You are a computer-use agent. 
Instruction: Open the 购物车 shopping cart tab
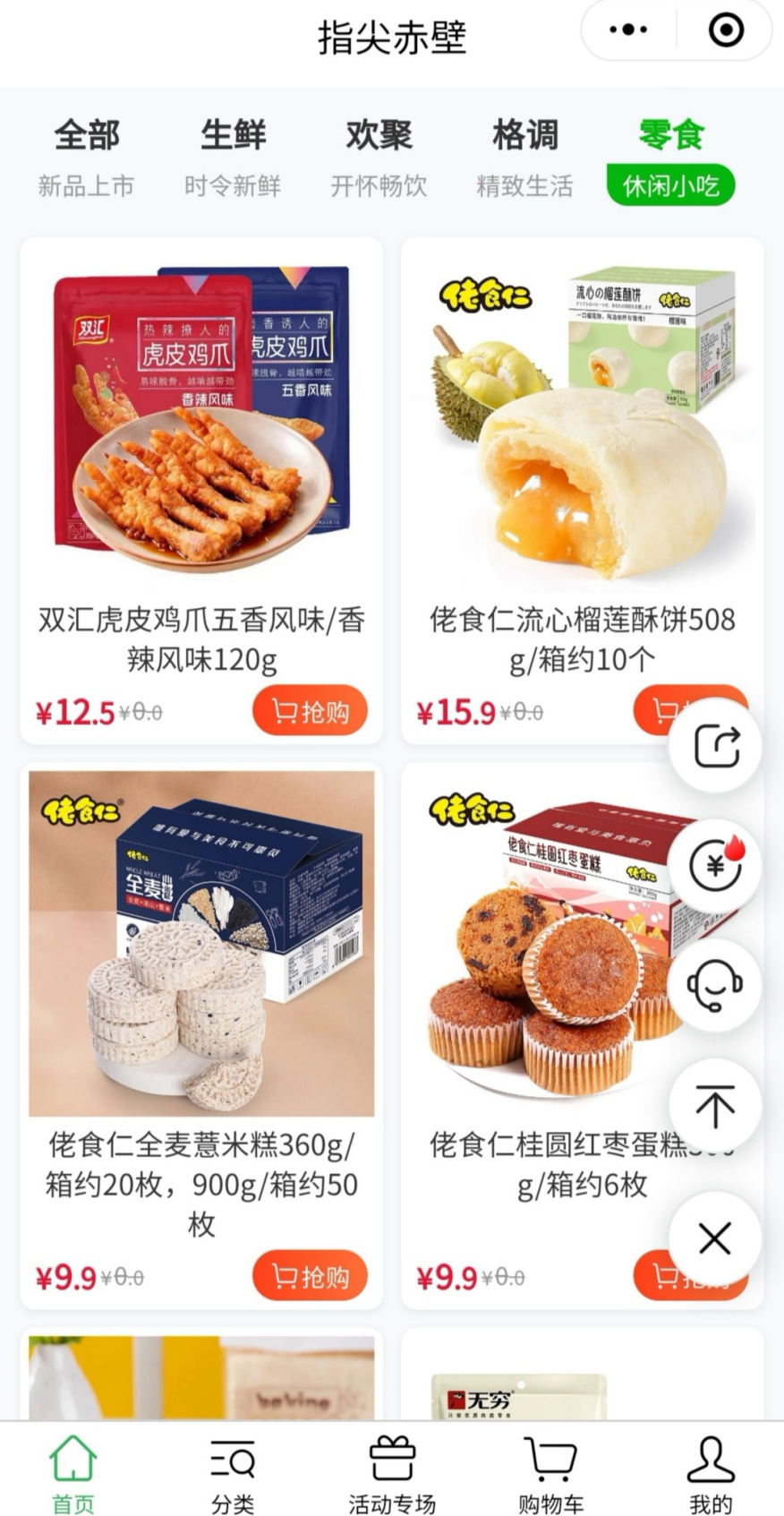(x=550, y=1473)
